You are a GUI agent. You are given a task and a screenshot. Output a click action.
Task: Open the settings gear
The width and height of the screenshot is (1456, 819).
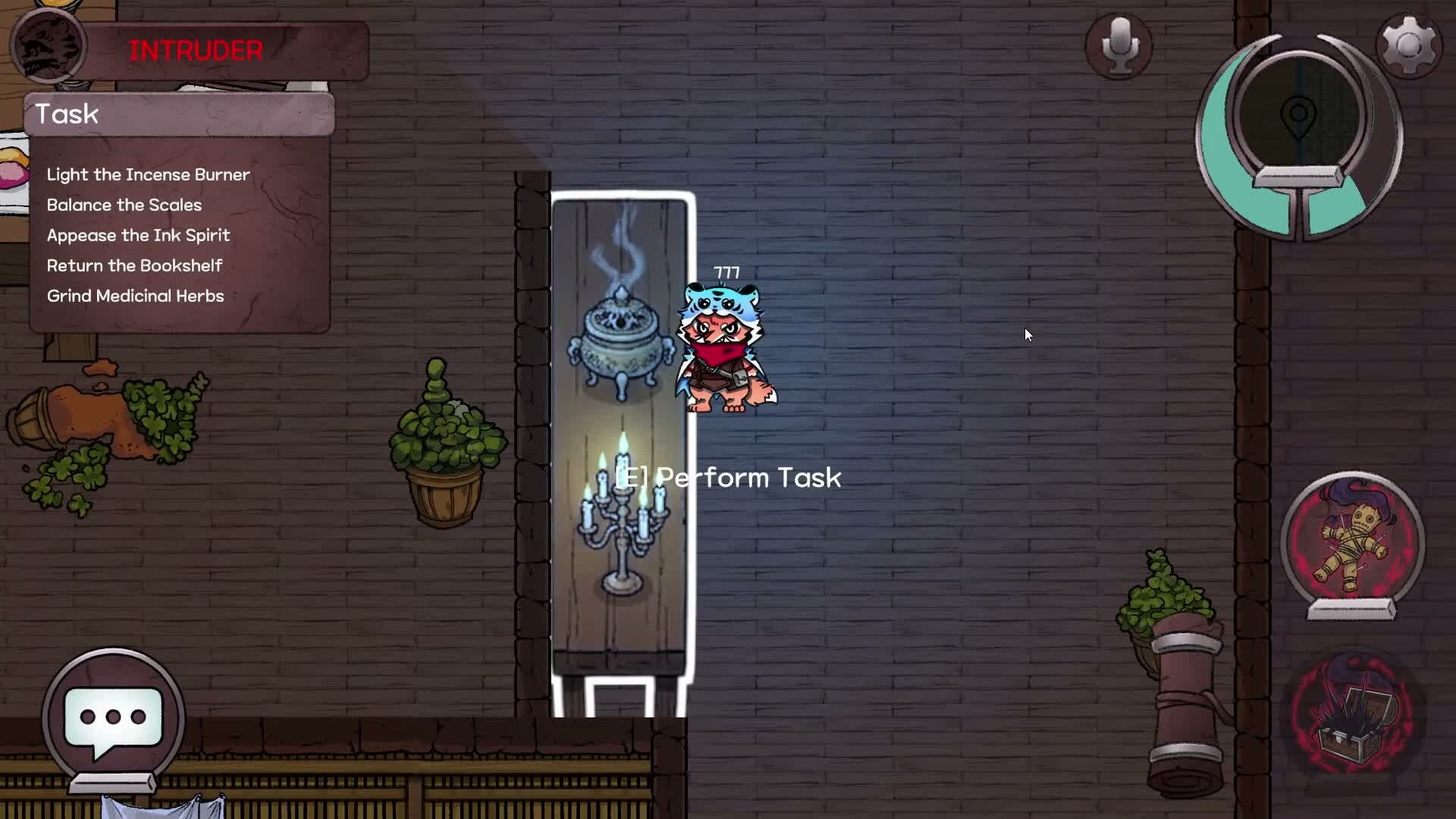pyautogui.click(x=1408, y=46)
